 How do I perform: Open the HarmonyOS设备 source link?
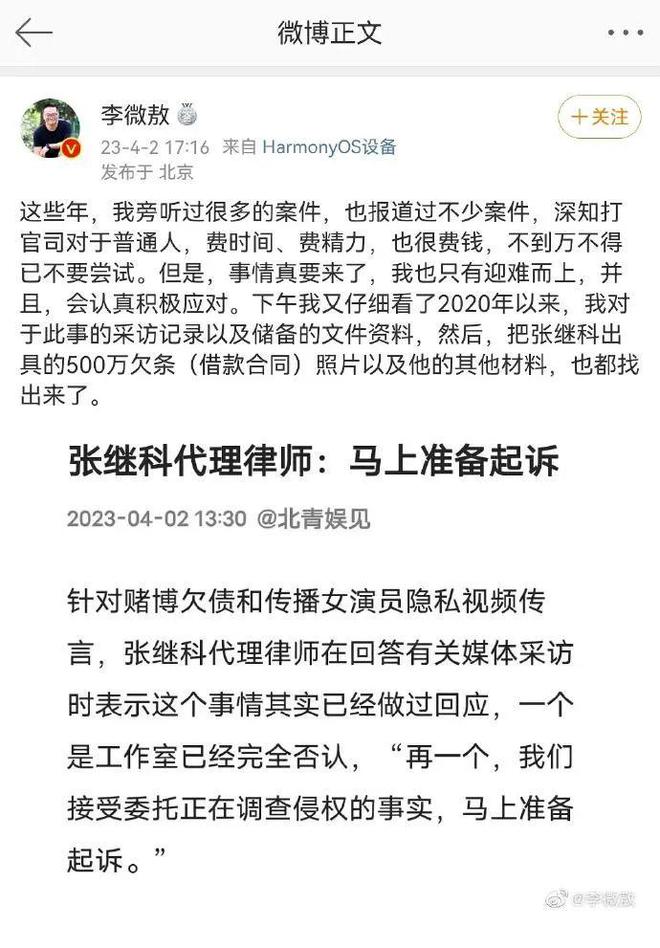[329, 147]
